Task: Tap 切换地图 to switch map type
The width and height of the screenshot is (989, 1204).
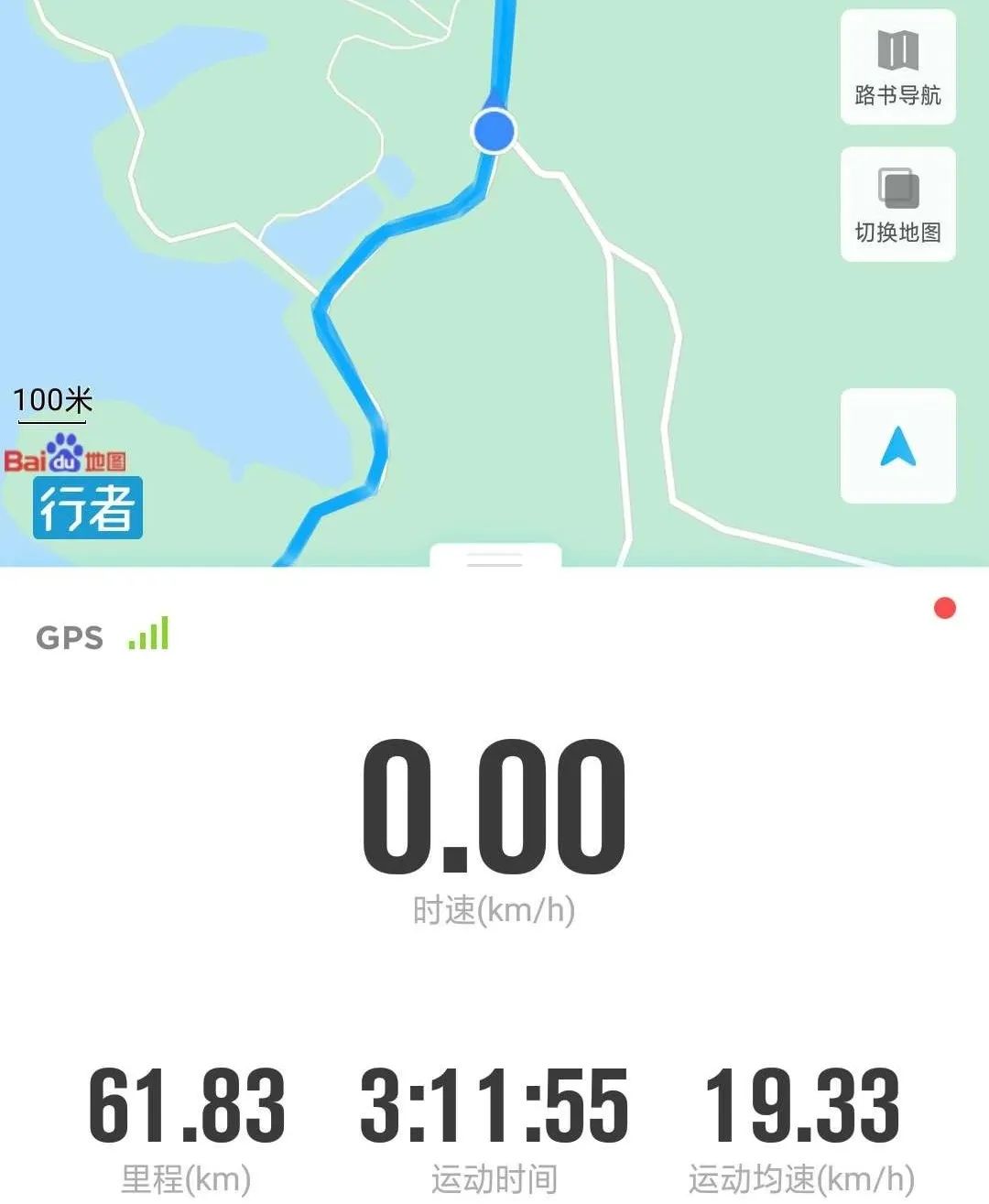Action: click(x=897, y=204)
